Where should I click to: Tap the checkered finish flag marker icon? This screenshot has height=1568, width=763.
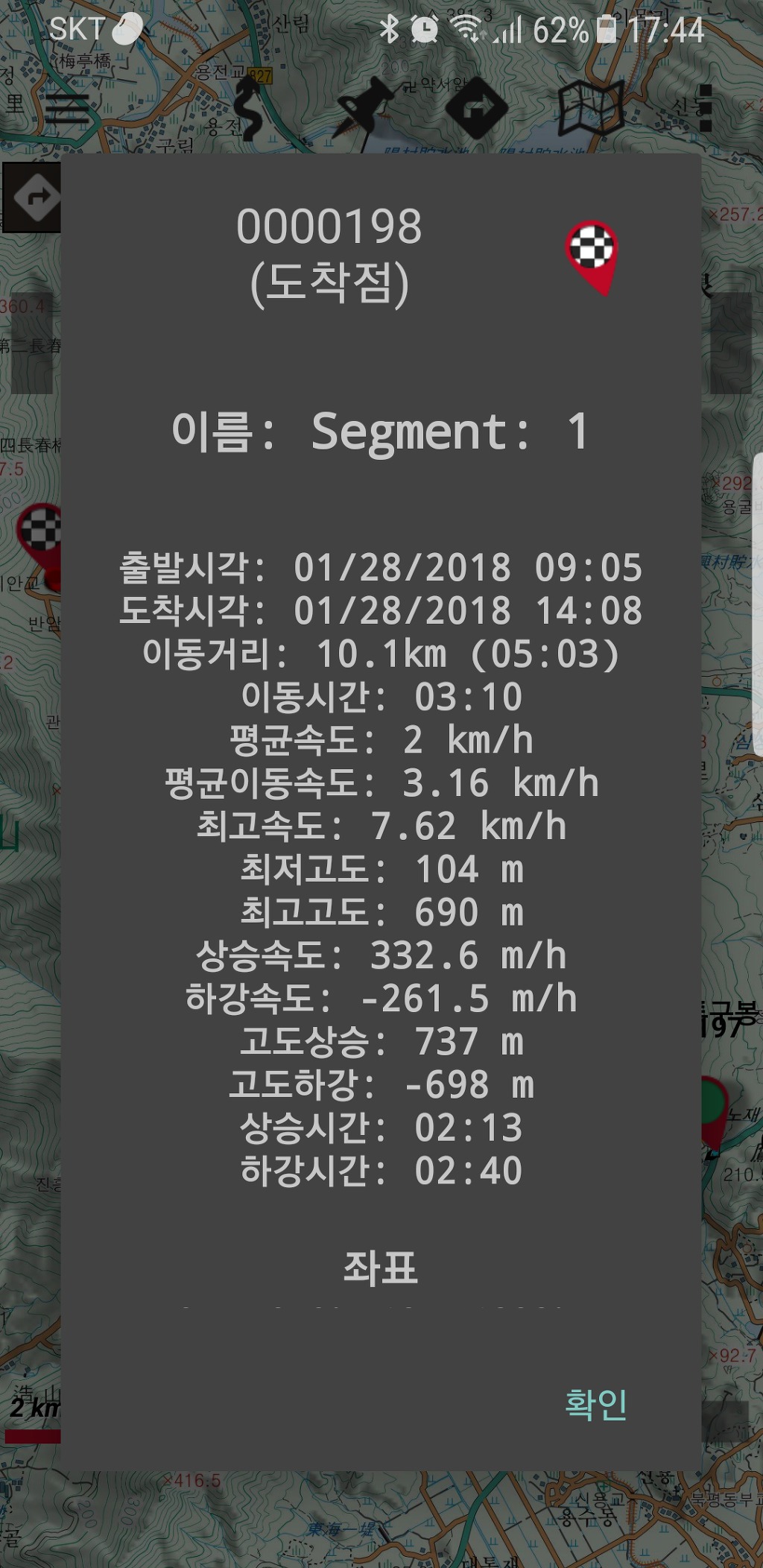(592, 253)
